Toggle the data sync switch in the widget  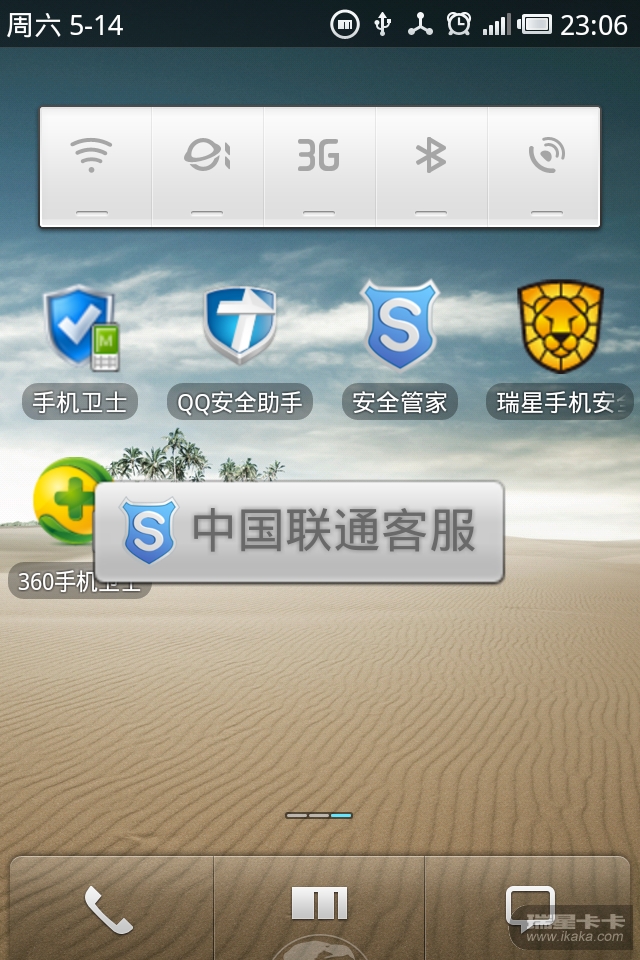(207, 165)
